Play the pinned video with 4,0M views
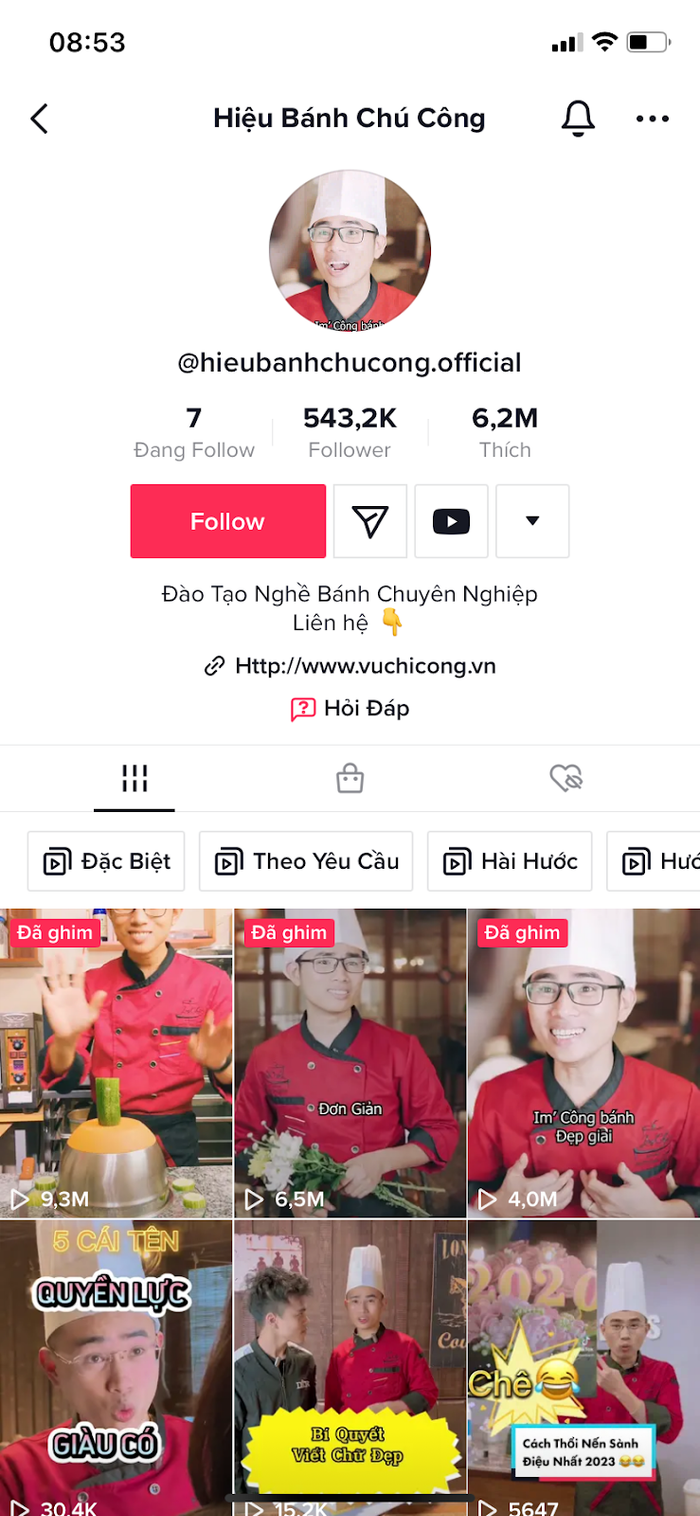The width and height of the screenshot is (700, 1516). tap(584, 1063)
